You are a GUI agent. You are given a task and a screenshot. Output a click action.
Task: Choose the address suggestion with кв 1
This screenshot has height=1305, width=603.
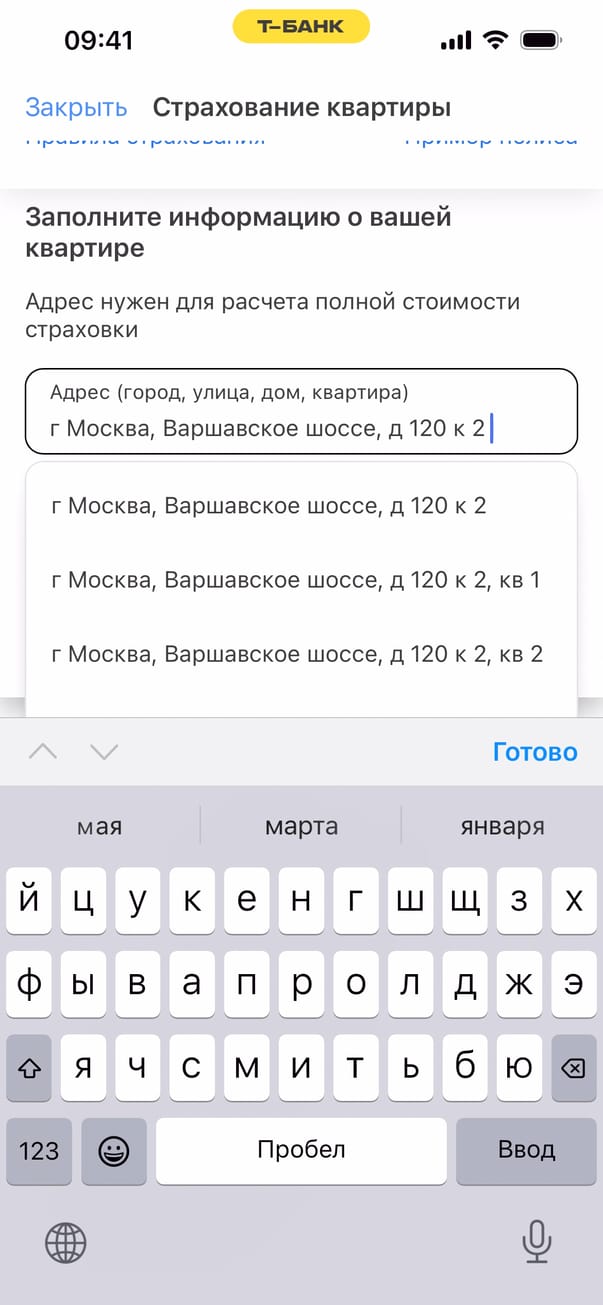[295, 580]
